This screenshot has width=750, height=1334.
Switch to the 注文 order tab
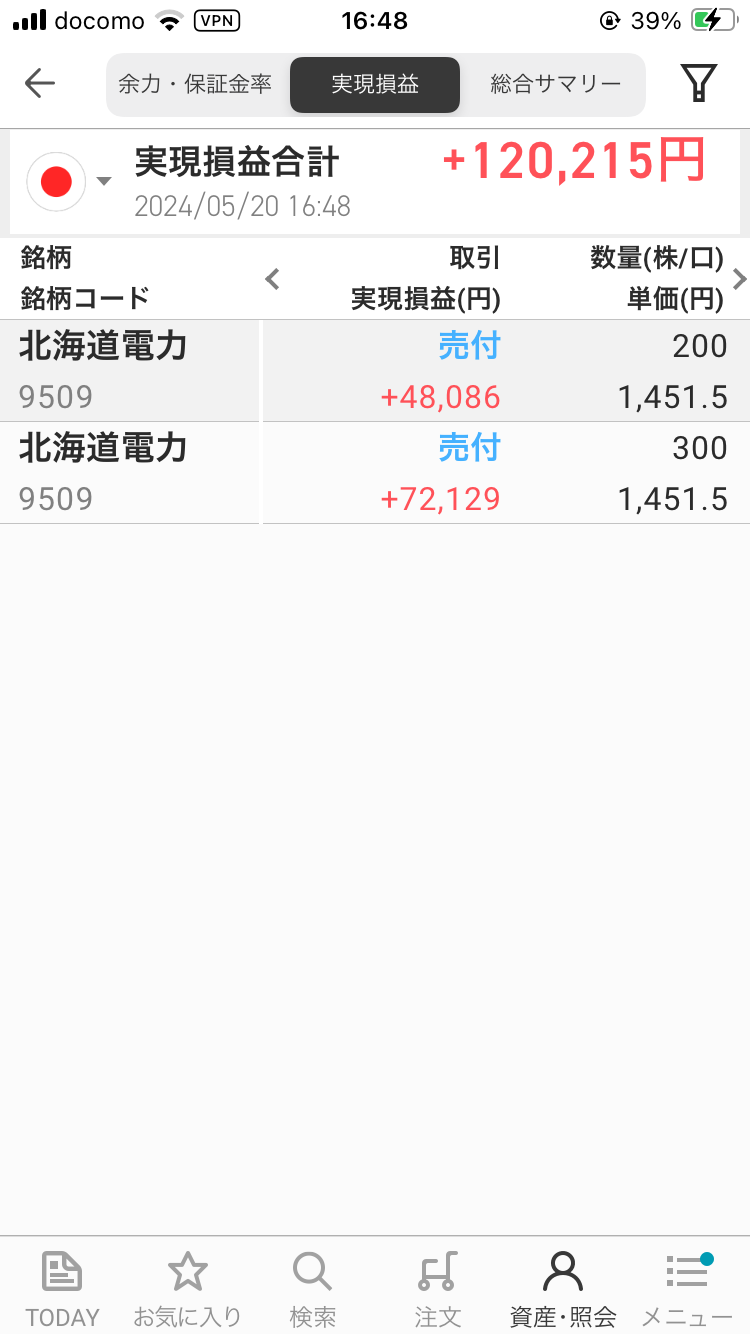coord(437,1288)
